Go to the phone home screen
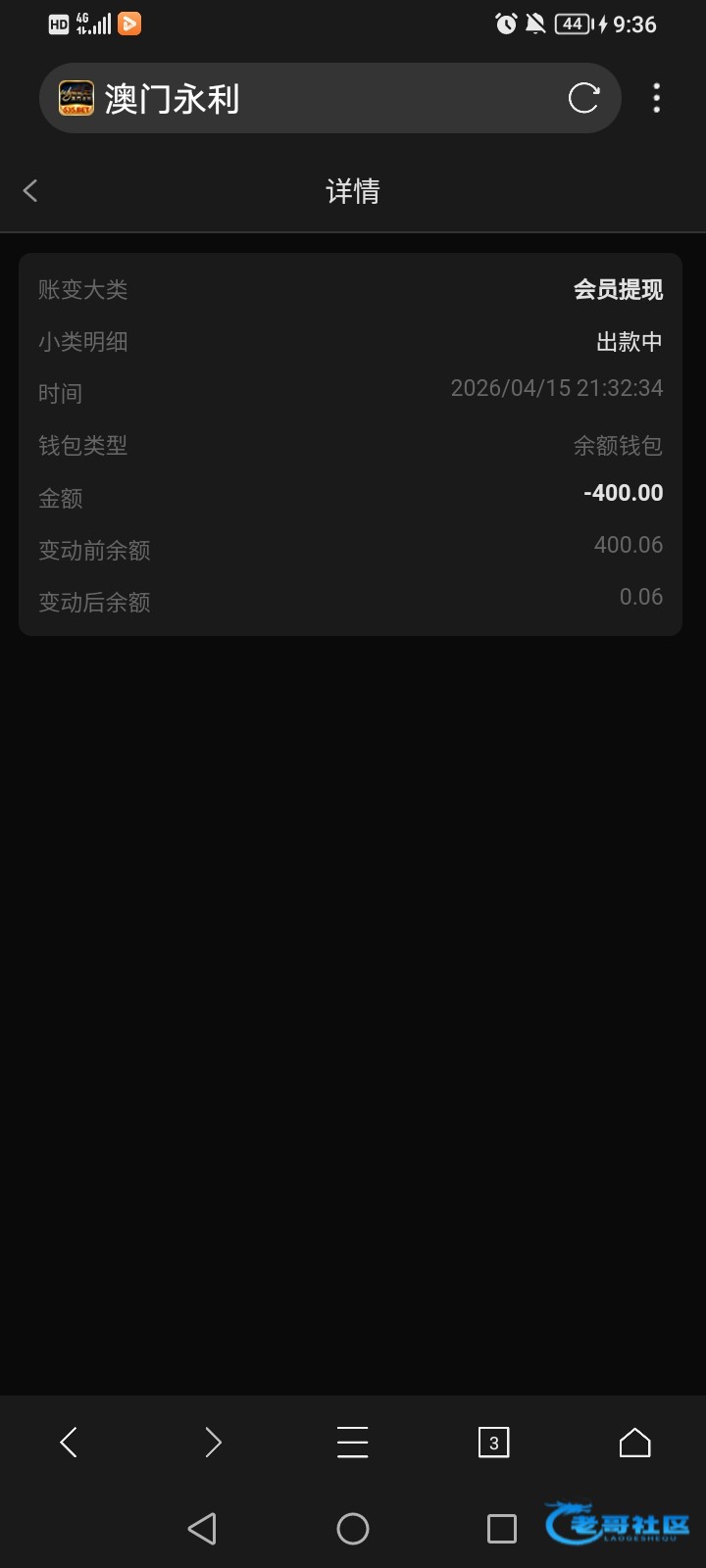Image resolution: width=706 pixels, height=1568 pixels. [x=352, y=1529]
